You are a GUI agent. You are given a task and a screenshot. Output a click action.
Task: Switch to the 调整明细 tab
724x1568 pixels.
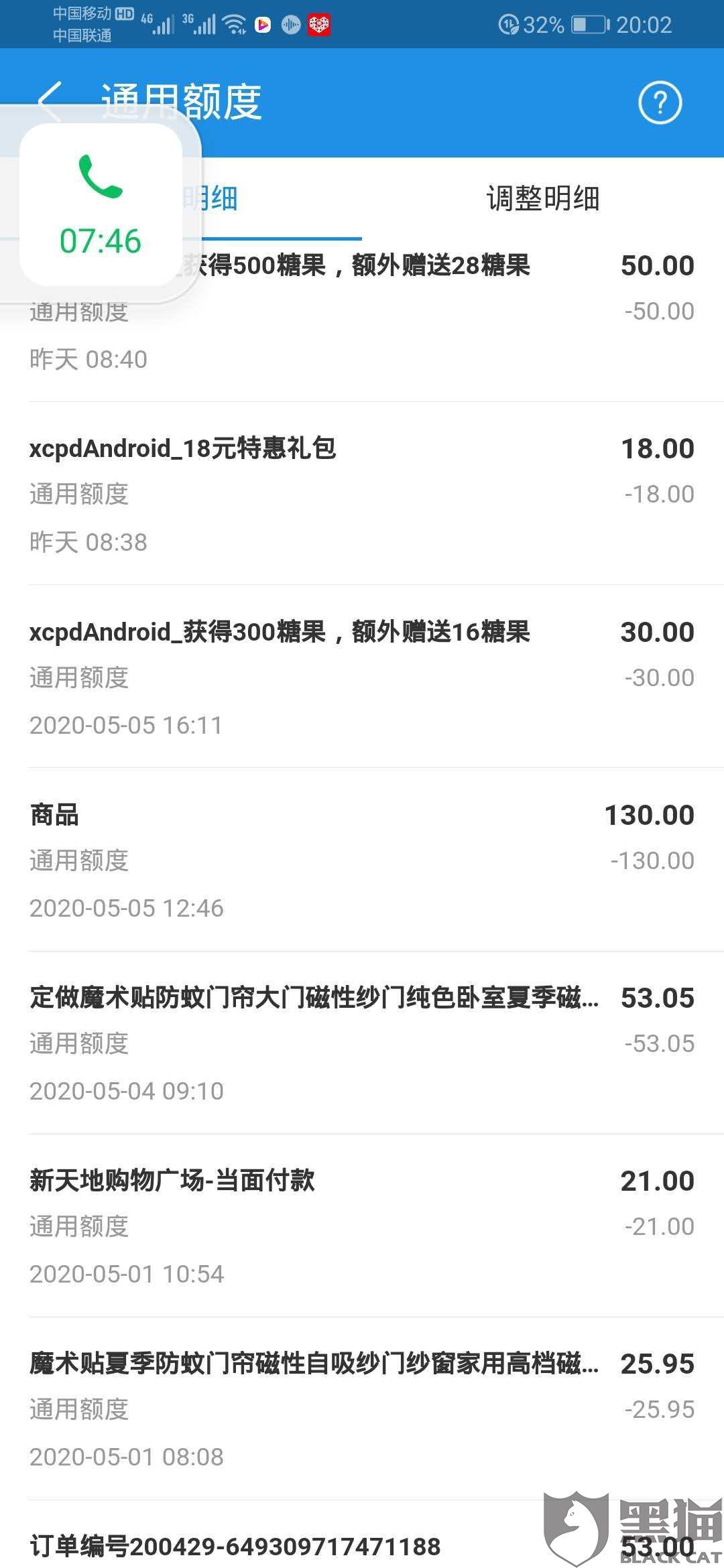[542, 198]
